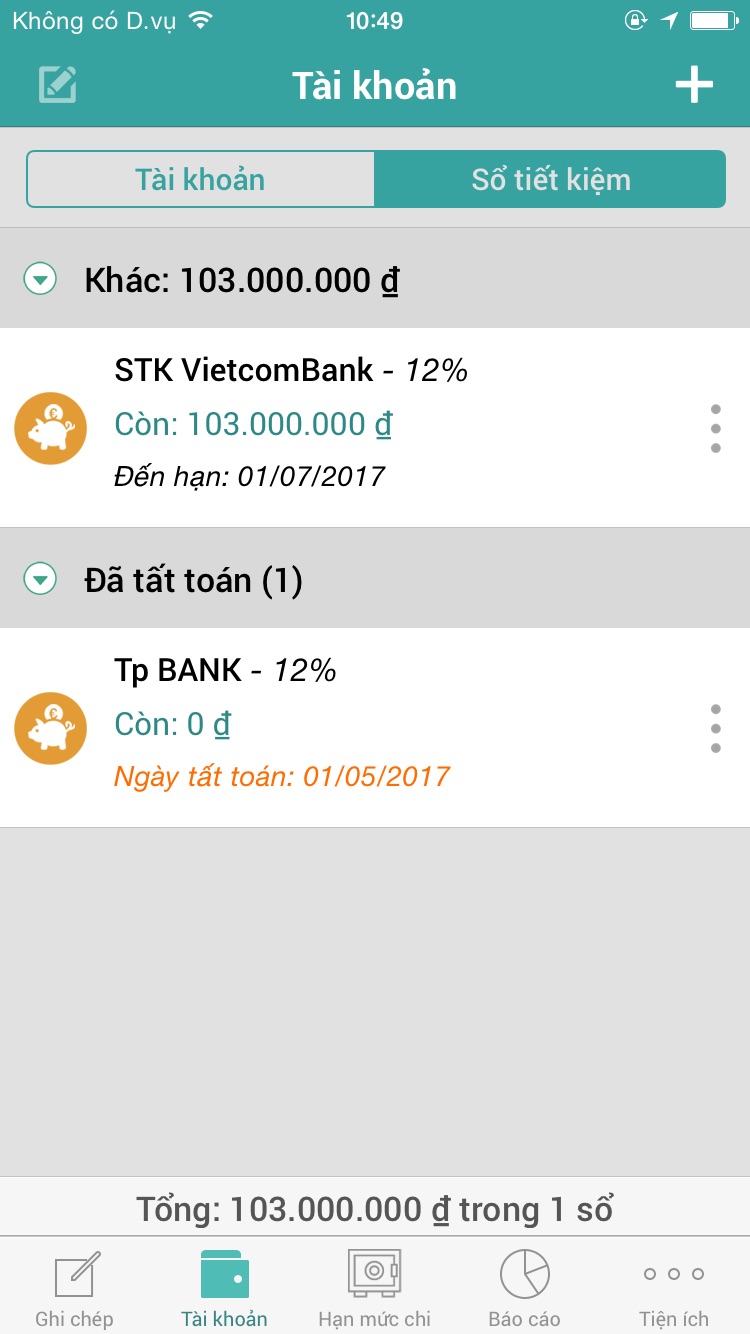750x1334 pixels.
Task: Add a new savings book with plus
Action: point(694,85)
